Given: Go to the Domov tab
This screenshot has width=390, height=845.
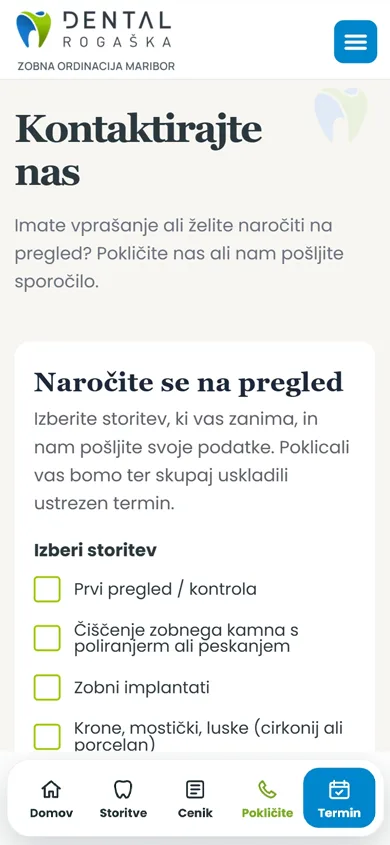Looking at the screenshot, I should 51,799.
